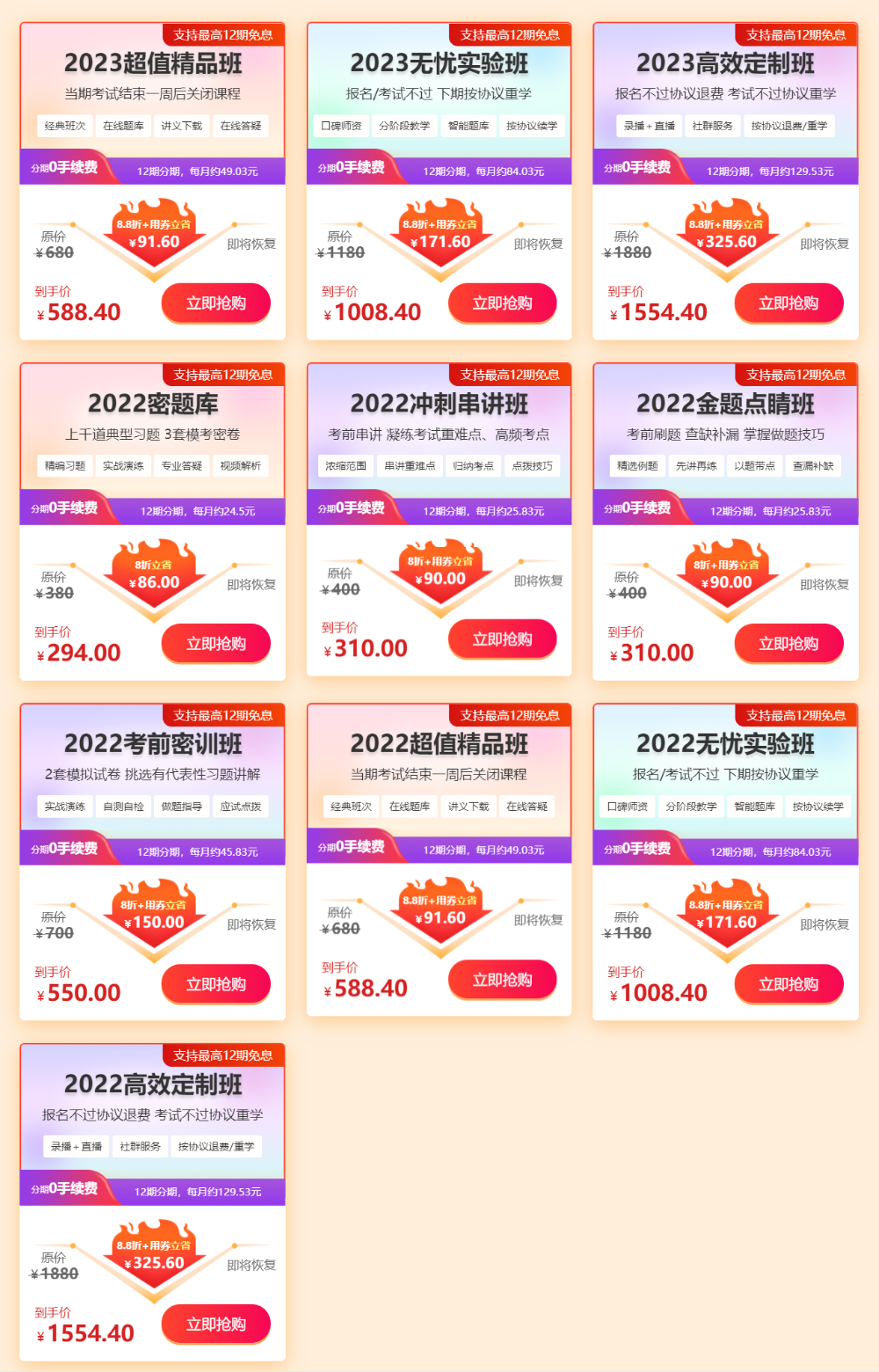Tap 立即抢购 on 2022考前密训班
The width and height of the screenshot is (879, 1372).
(215, 984)
